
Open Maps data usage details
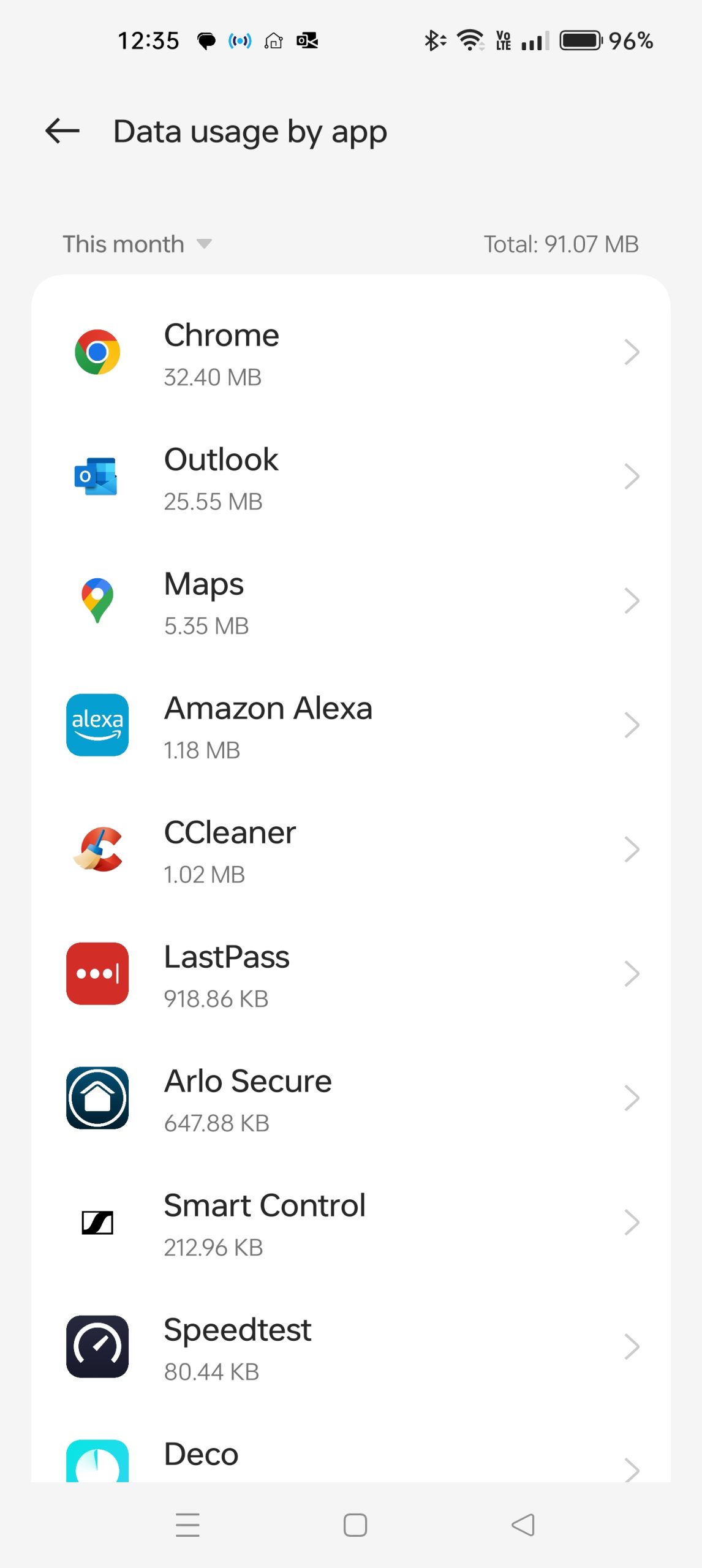tap(350, 602)
